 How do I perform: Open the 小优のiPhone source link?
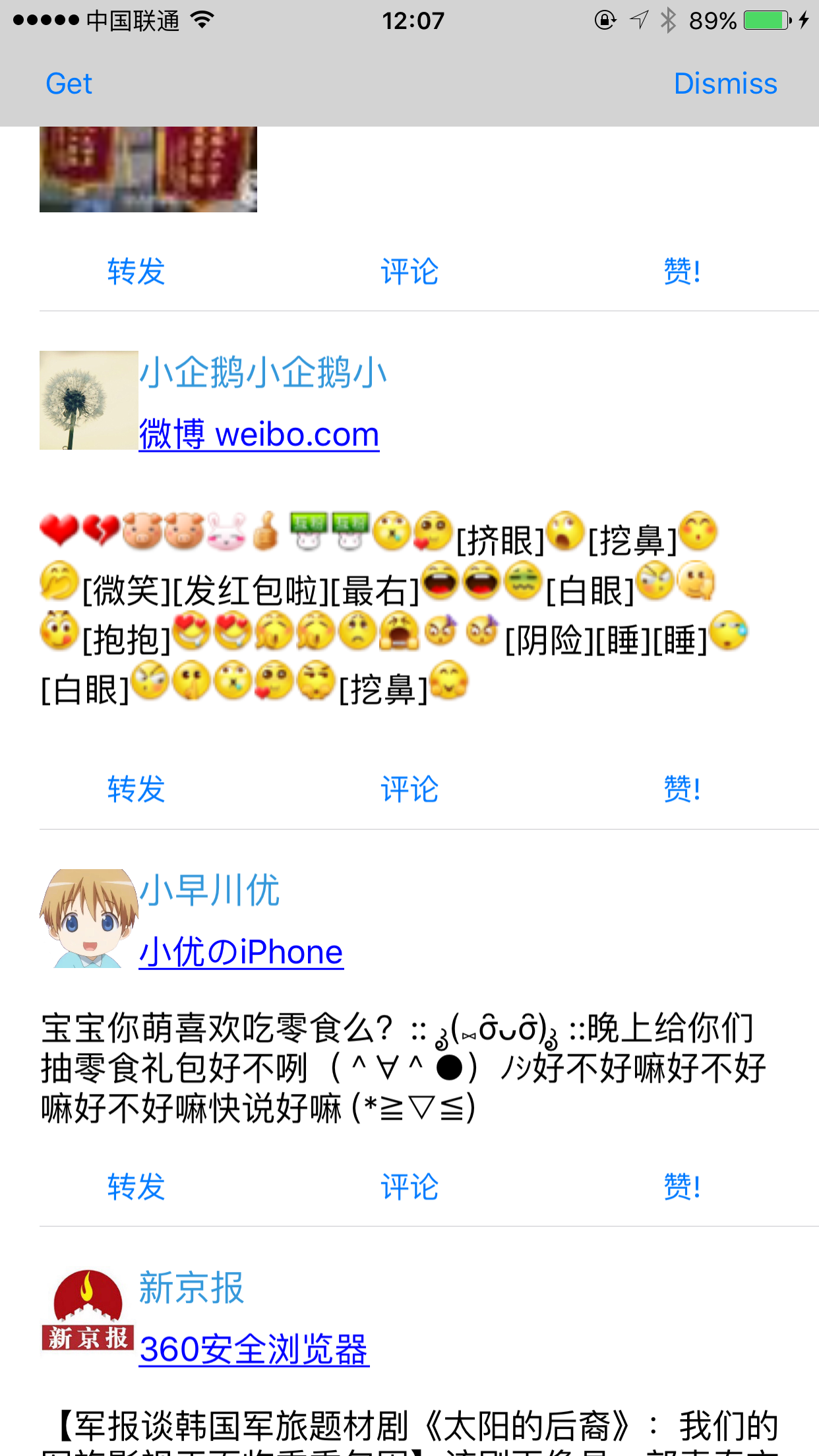(x=241, y=952)
